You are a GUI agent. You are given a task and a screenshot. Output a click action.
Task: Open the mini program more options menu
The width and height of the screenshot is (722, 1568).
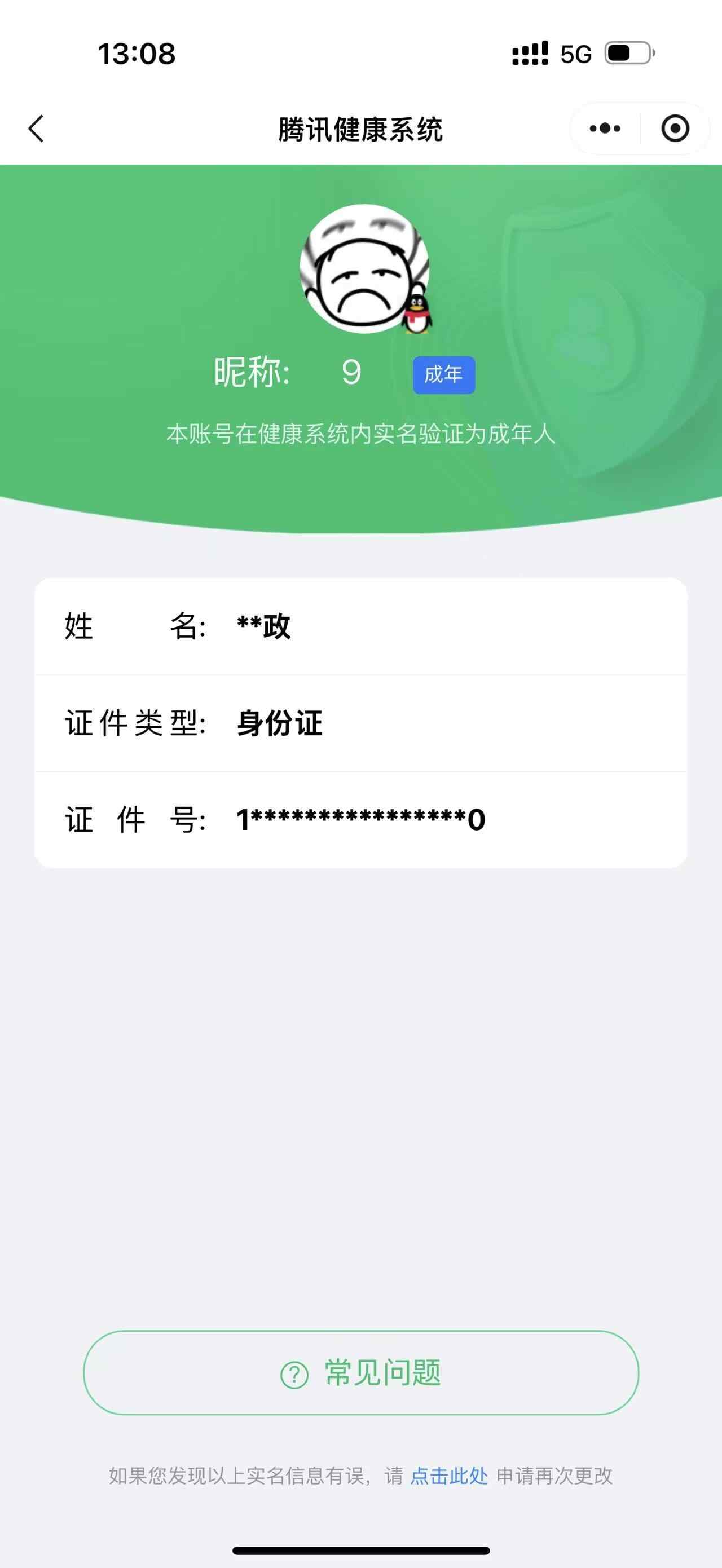click(x=604, y=128)
